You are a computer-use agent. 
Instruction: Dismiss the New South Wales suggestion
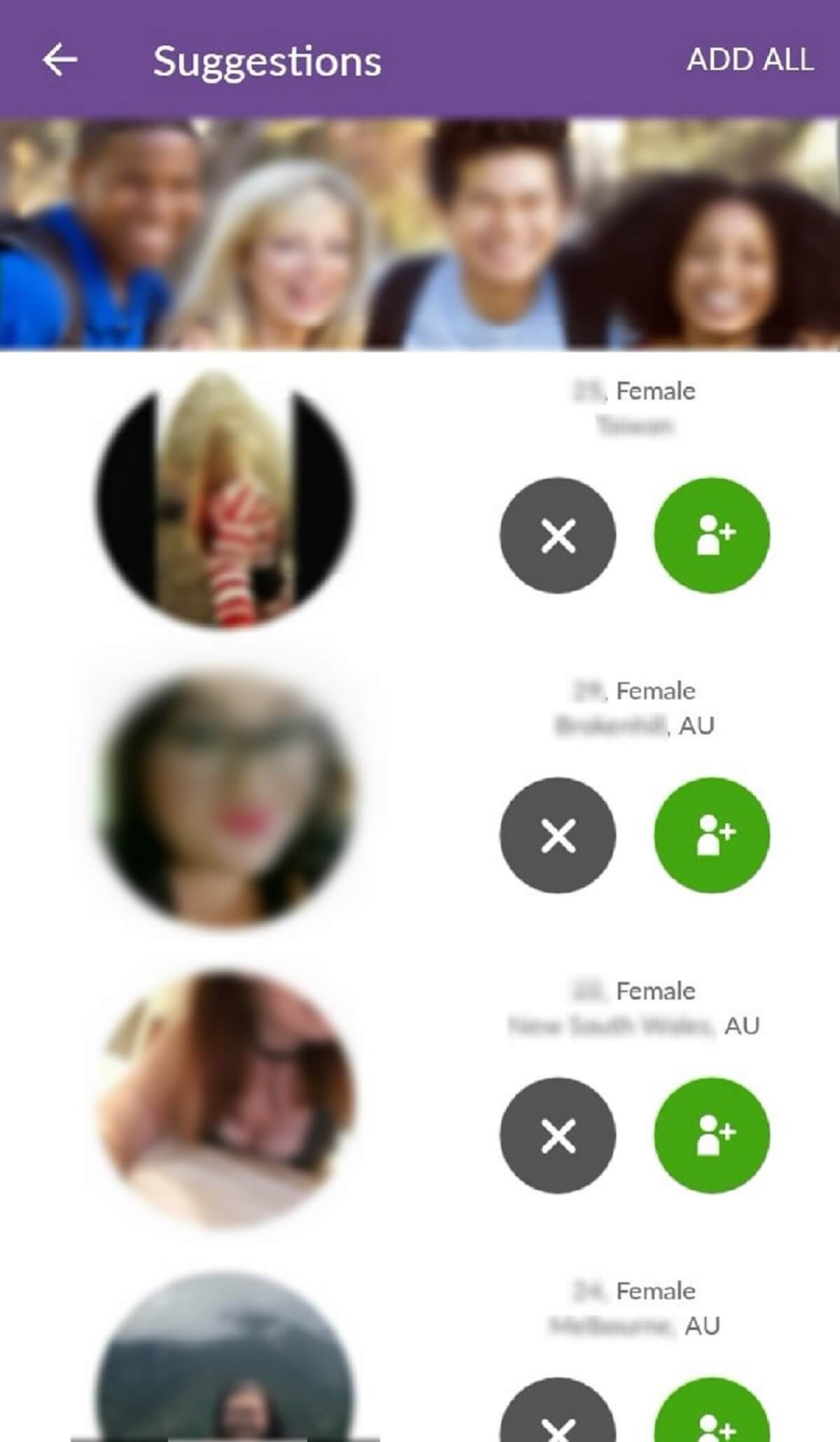tap(558, 1135)
